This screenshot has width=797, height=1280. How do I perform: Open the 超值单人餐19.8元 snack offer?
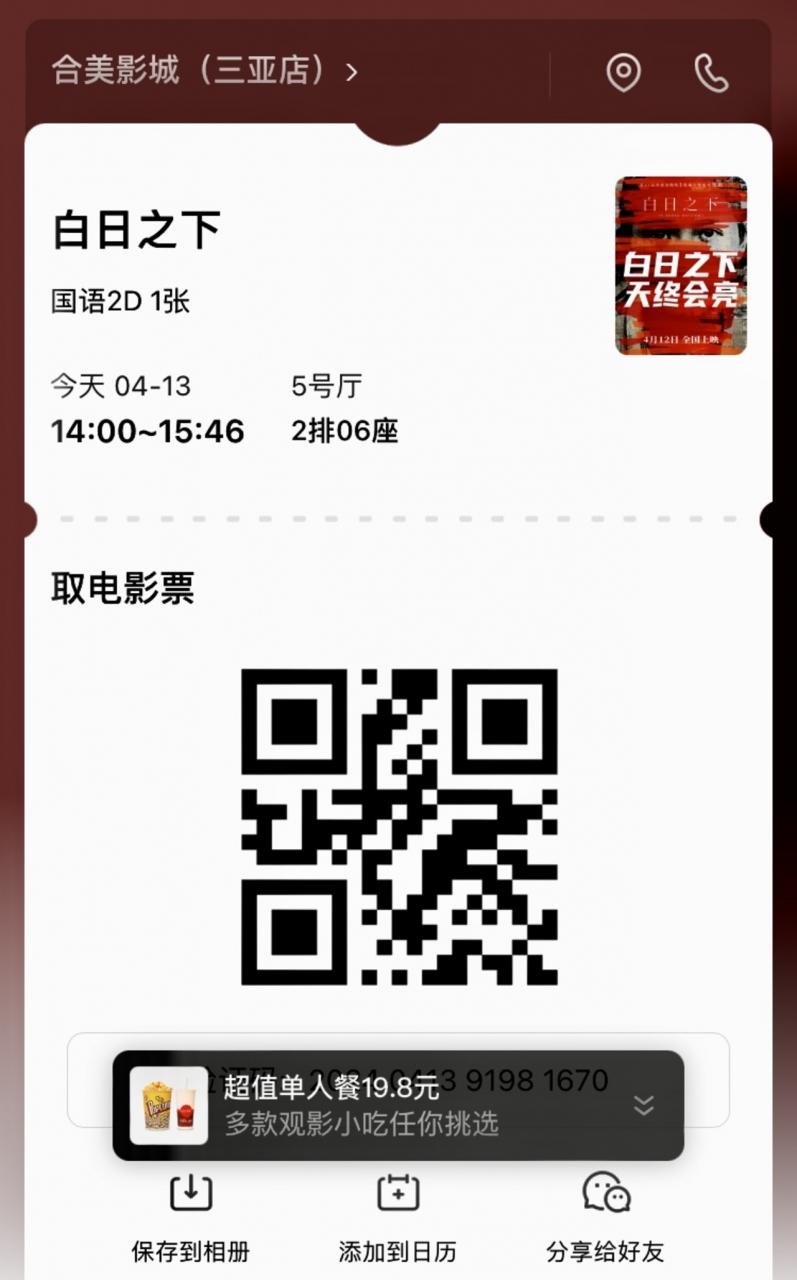(x=398, y=1105)
